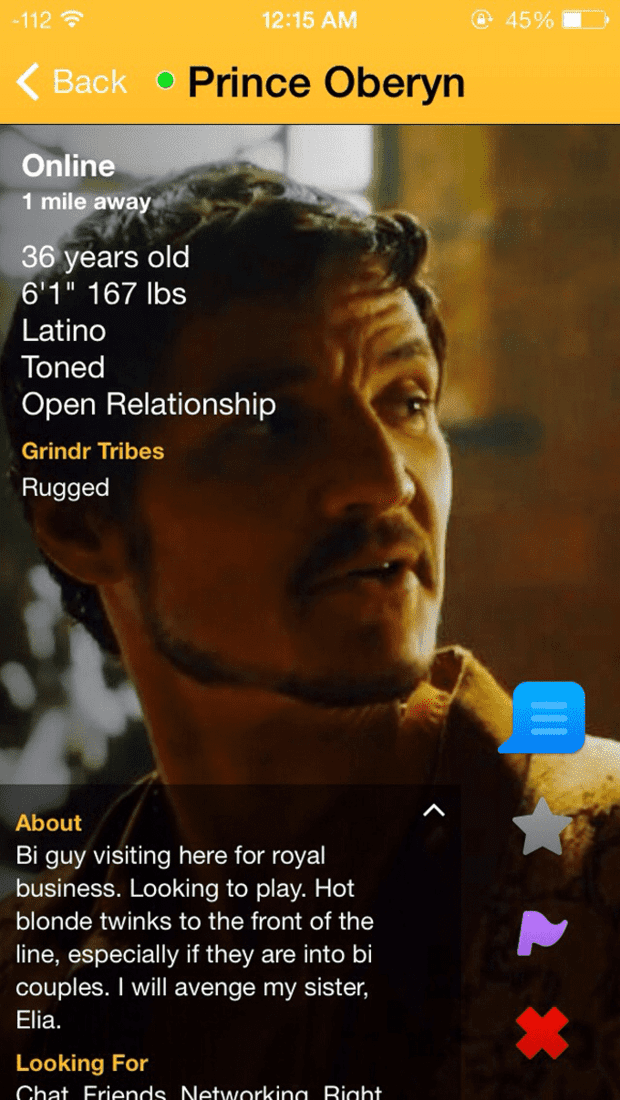This screenshot has height=1100, width=620.
Task: Flag this profile to report it
Action: (x=542, y=933)
